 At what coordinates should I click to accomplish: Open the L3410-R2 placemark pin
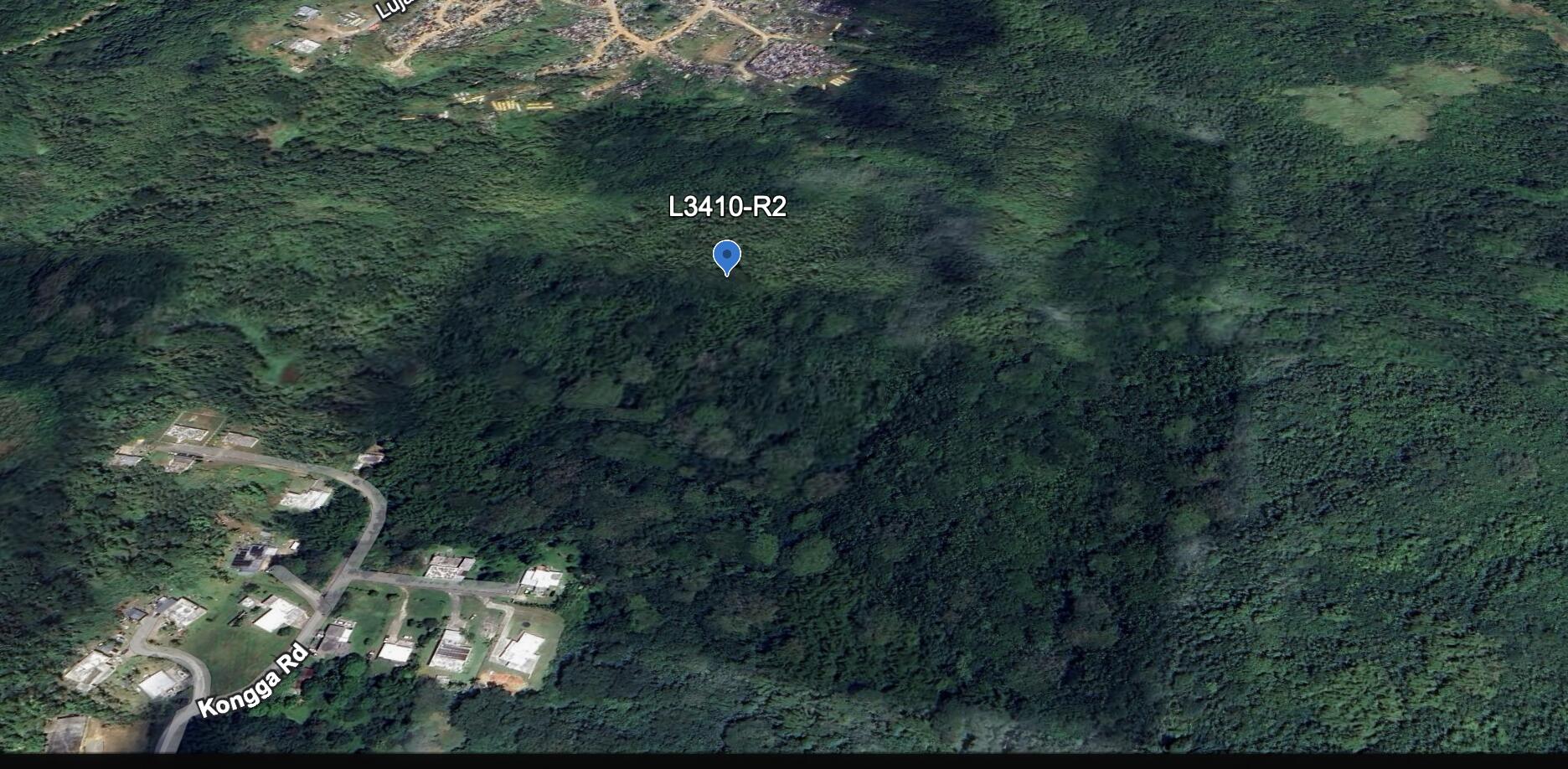(x=726, y=255)
